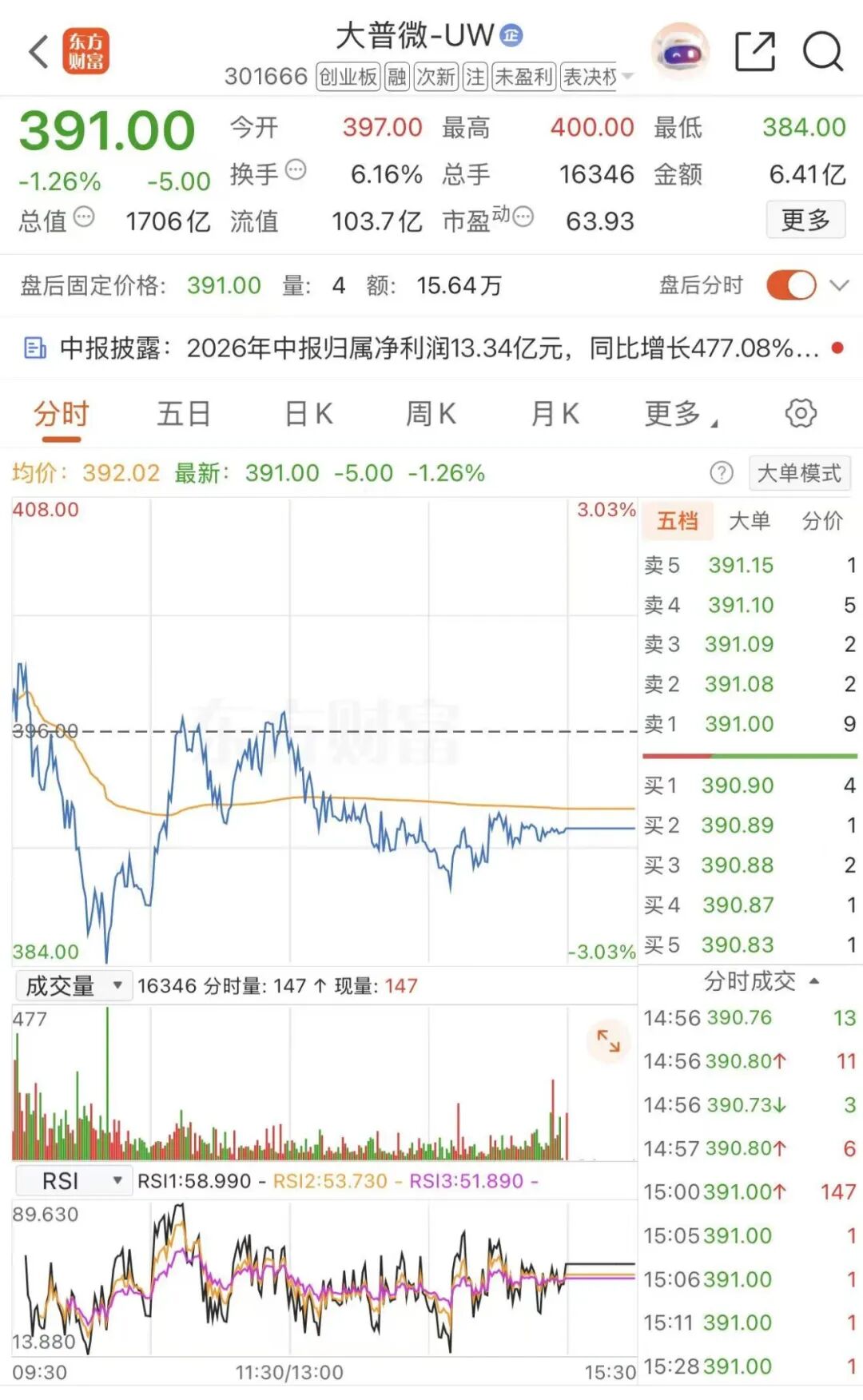
Task: Enable 大单模式
Action: click(799, 473)
